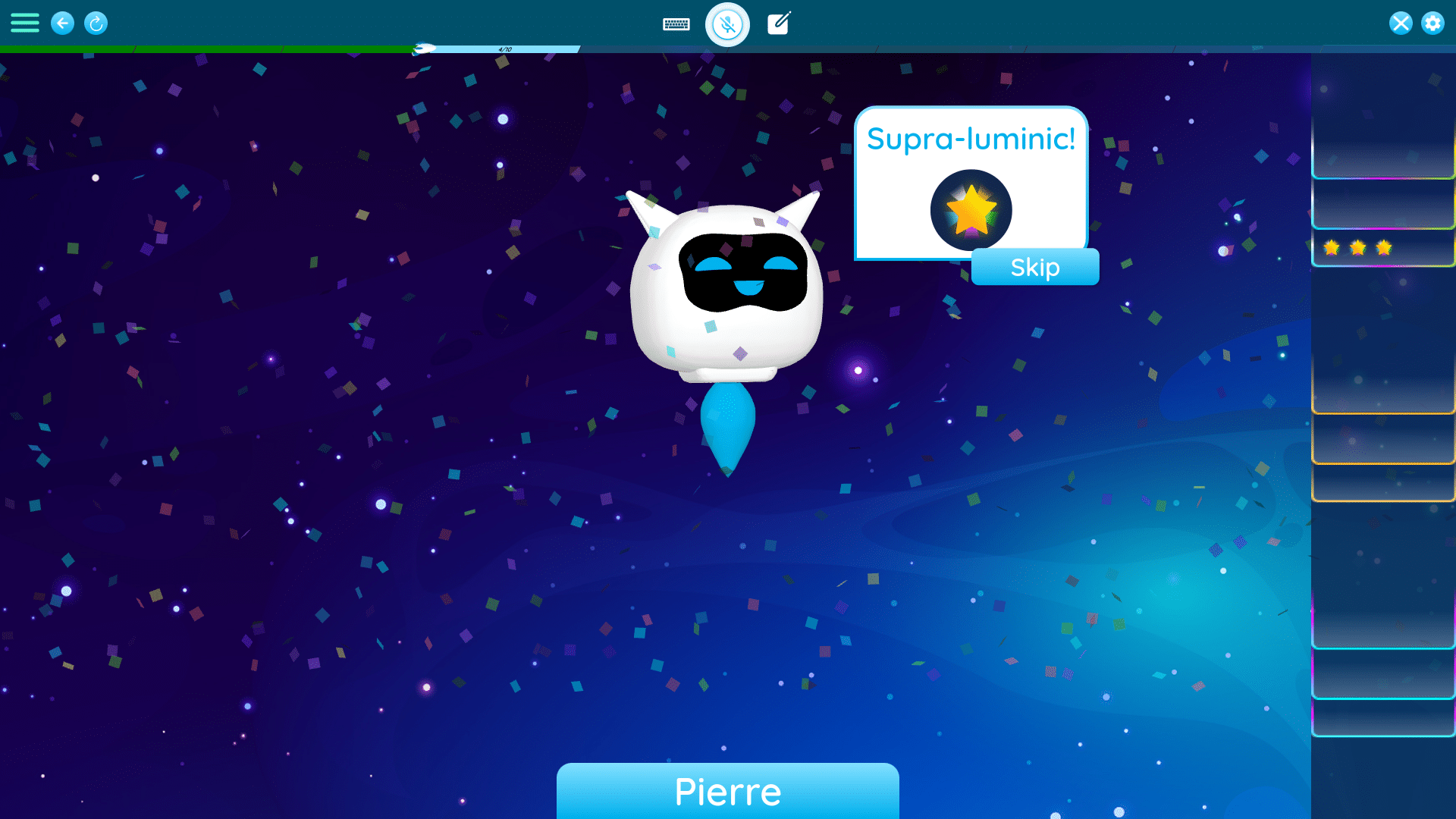This screenshot has width=1456, height=819.
Task: Open the settings gear
Action: point(1432,23)
